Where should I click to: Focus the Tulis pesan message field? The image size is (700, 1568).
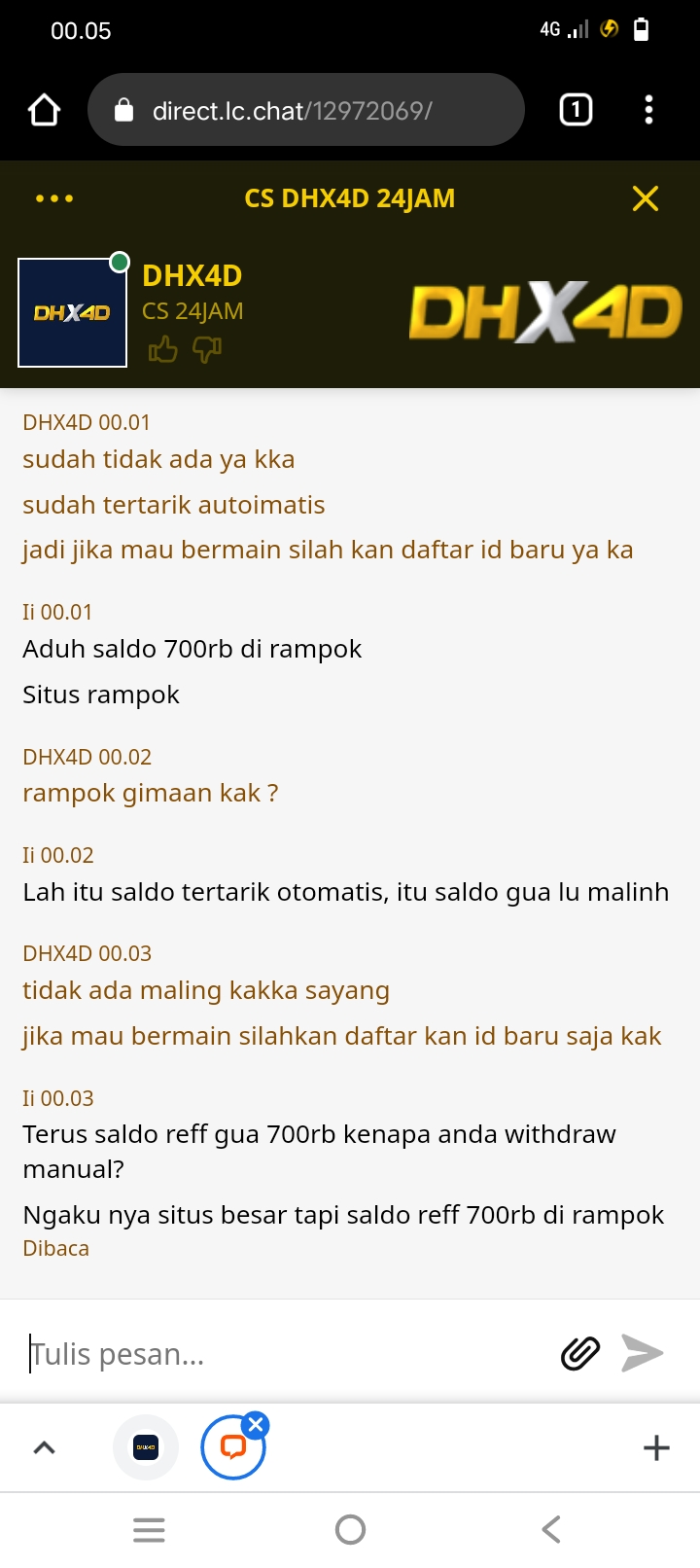282,1353
